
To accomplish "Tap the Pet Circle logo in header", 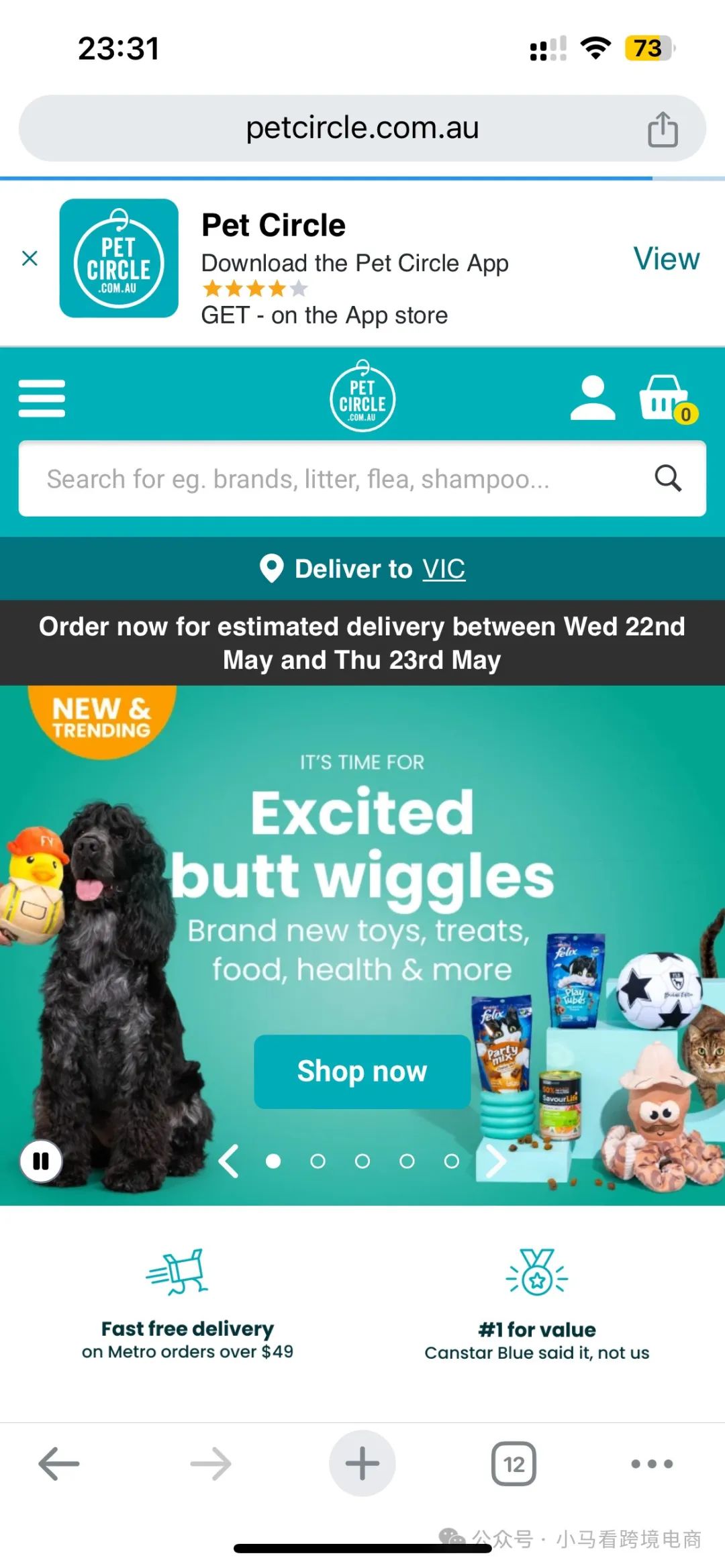I will tap(362, 397).
